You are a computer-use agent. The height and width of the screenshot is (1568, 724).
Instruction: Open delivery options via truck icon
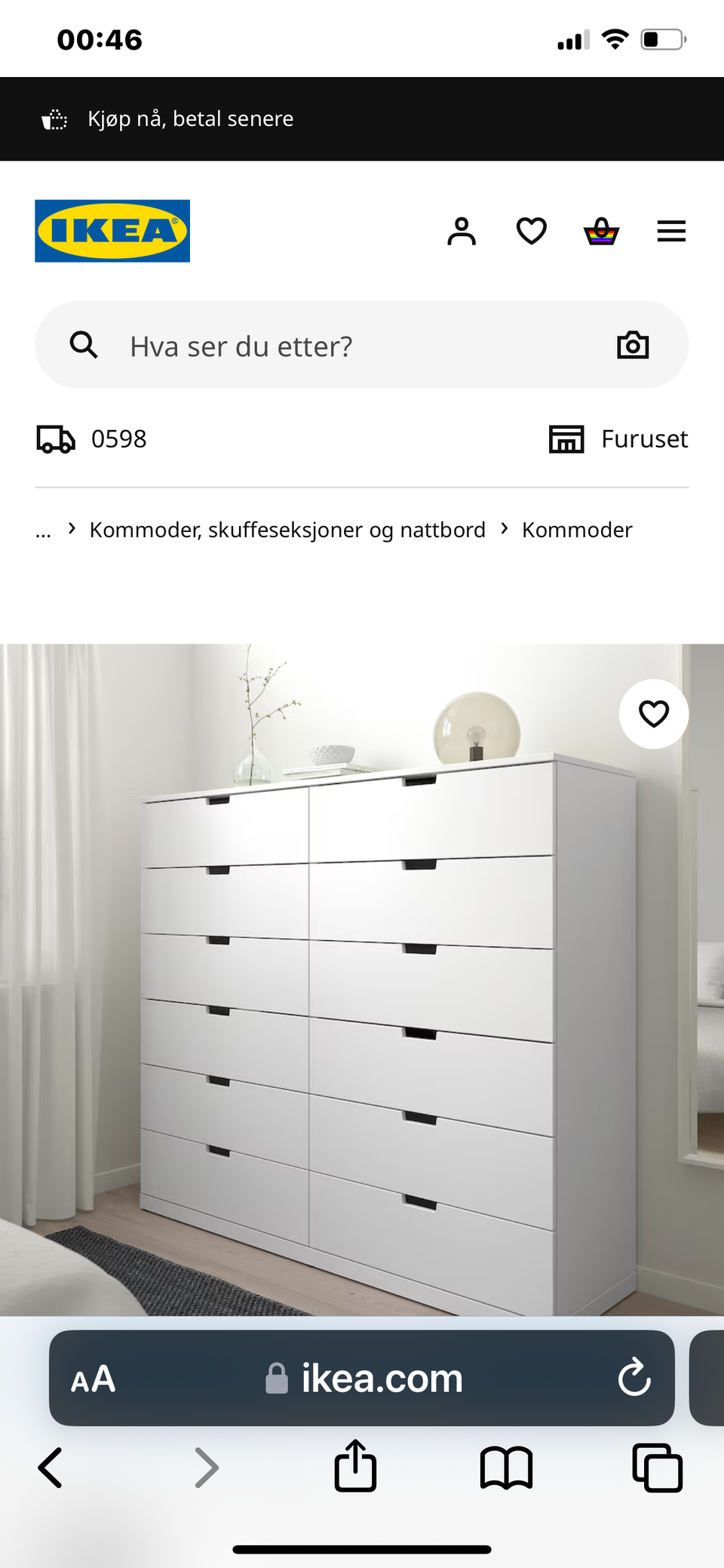56,438
